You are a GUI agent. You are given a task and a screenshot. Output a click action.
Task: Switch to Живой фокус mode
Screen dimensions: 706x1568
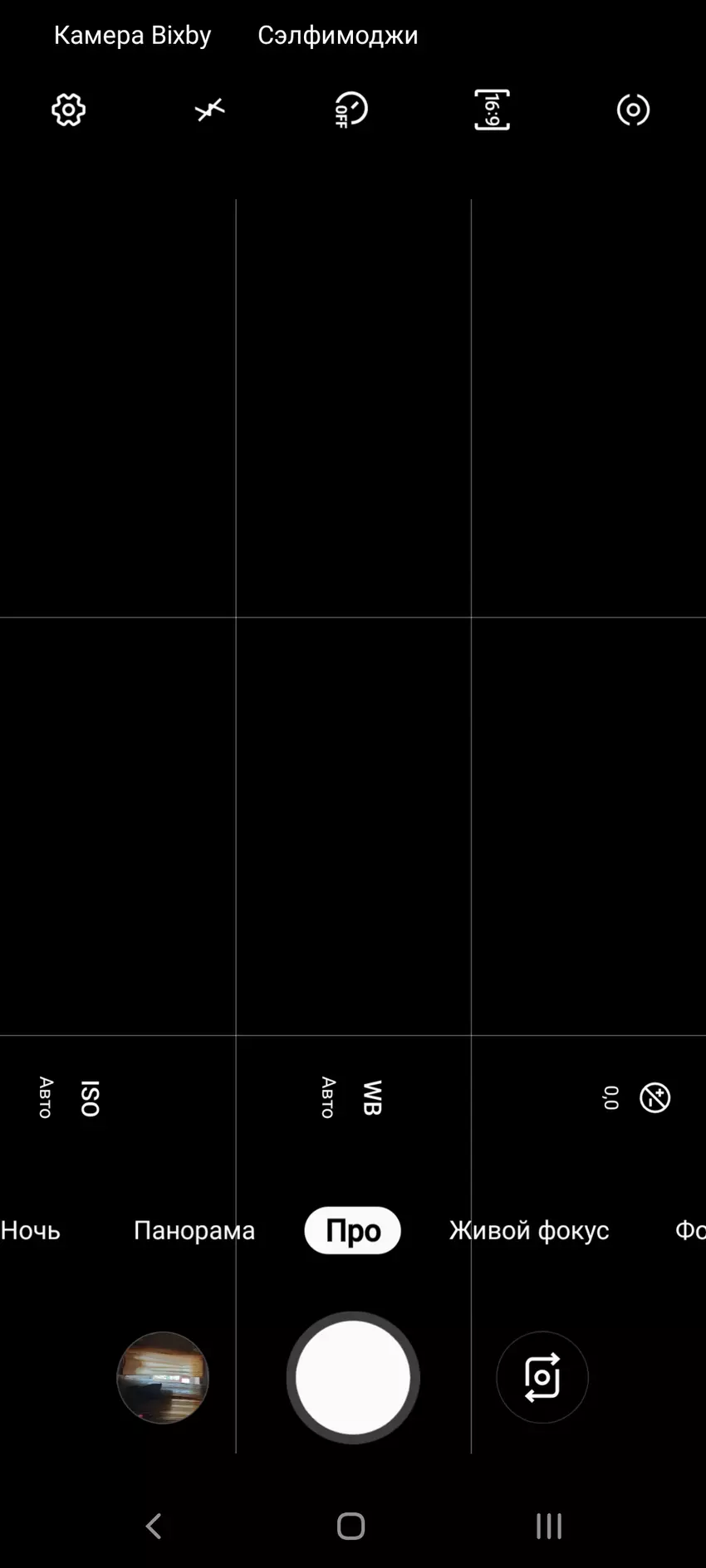pyautogui.click(x=529, y=1230)
